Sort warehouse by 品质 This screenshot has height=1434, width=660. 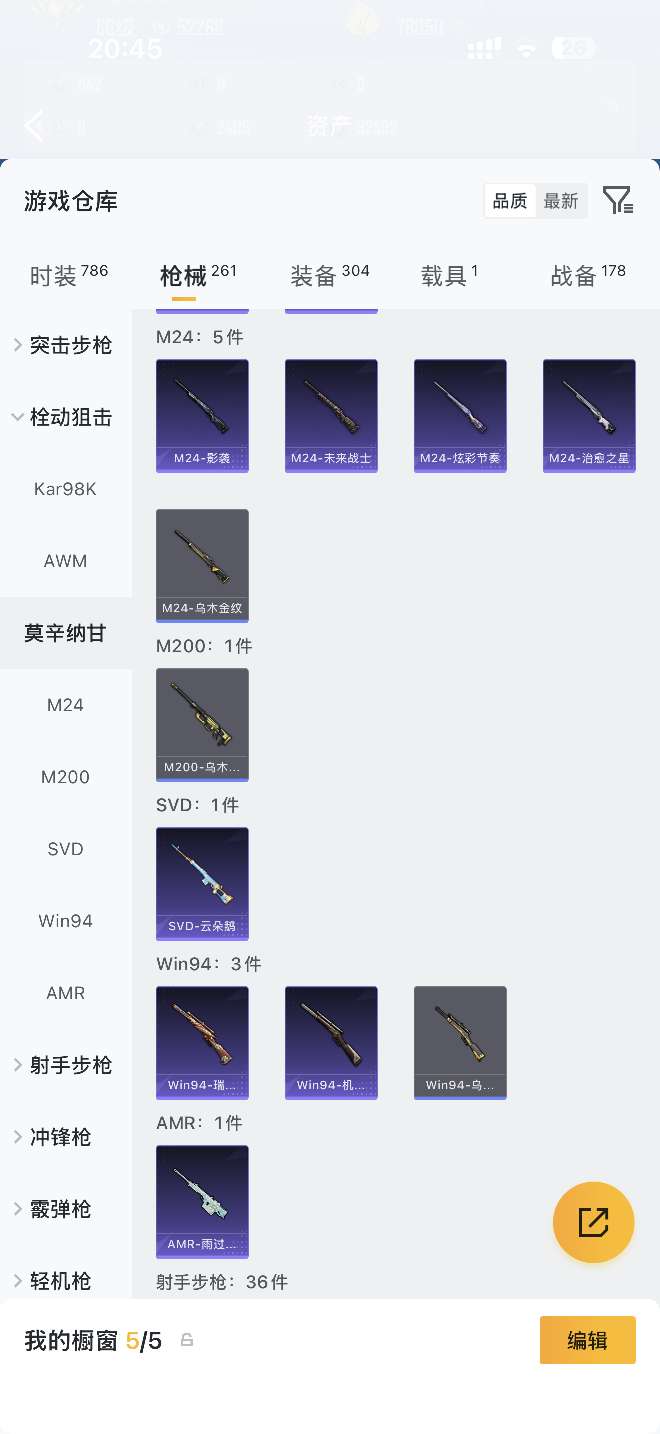tap(510, 201)
